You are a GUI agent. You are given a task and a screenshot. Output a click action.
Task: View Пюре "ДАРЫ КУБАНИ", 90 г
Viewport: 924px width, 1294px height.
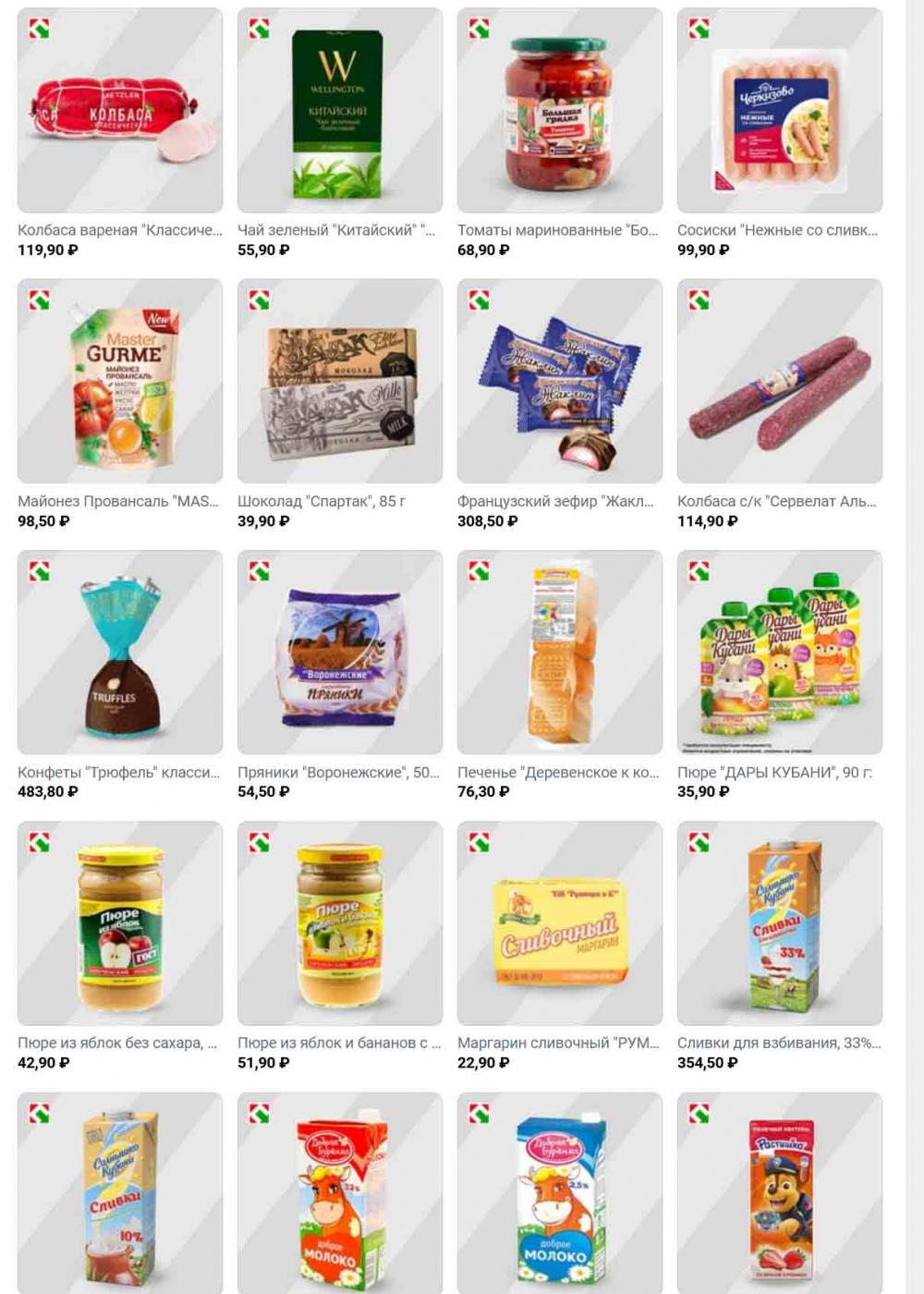[x=779, y=653]
